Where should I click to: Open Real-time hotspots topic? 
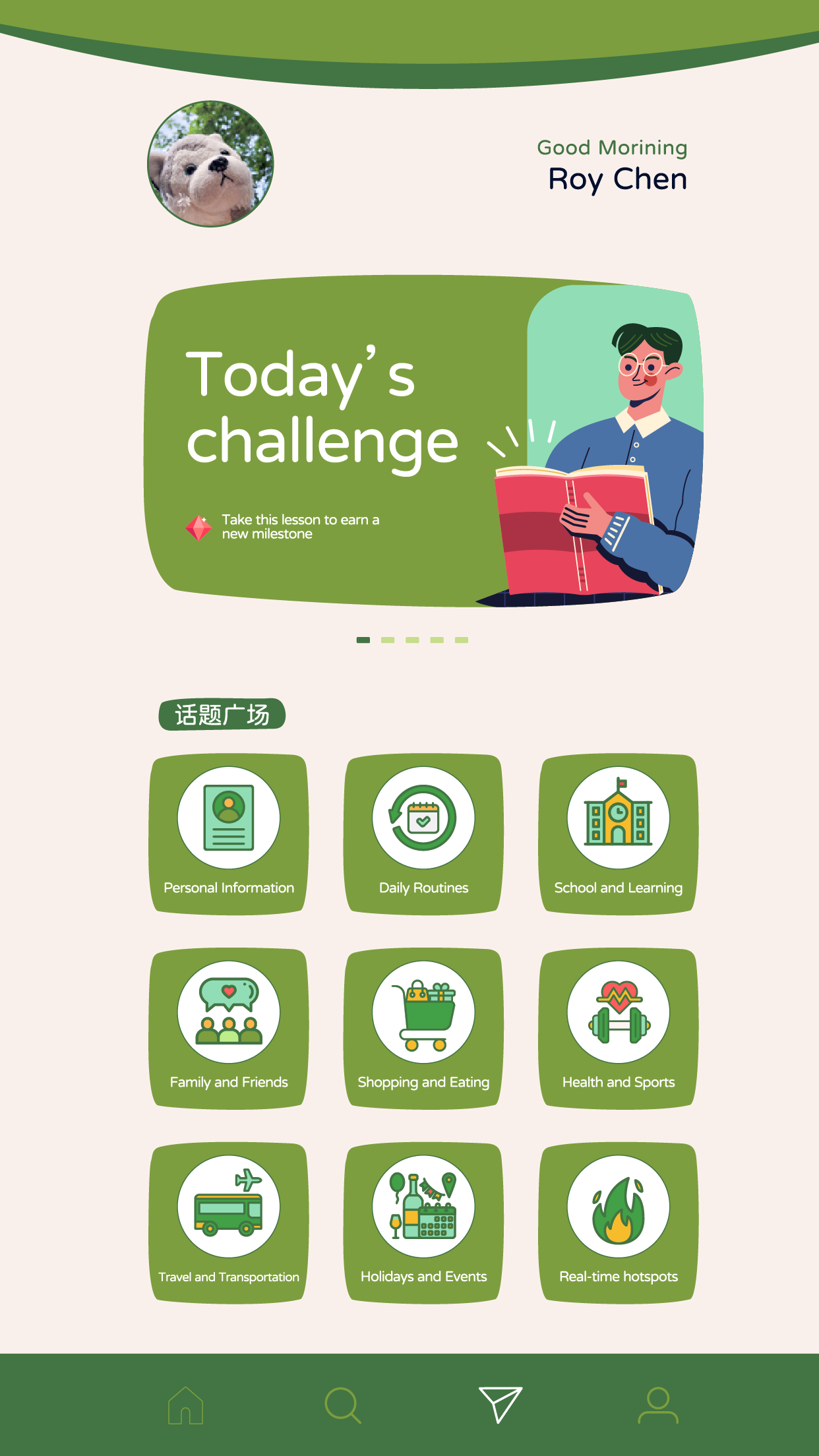[x=618, y=1223]
